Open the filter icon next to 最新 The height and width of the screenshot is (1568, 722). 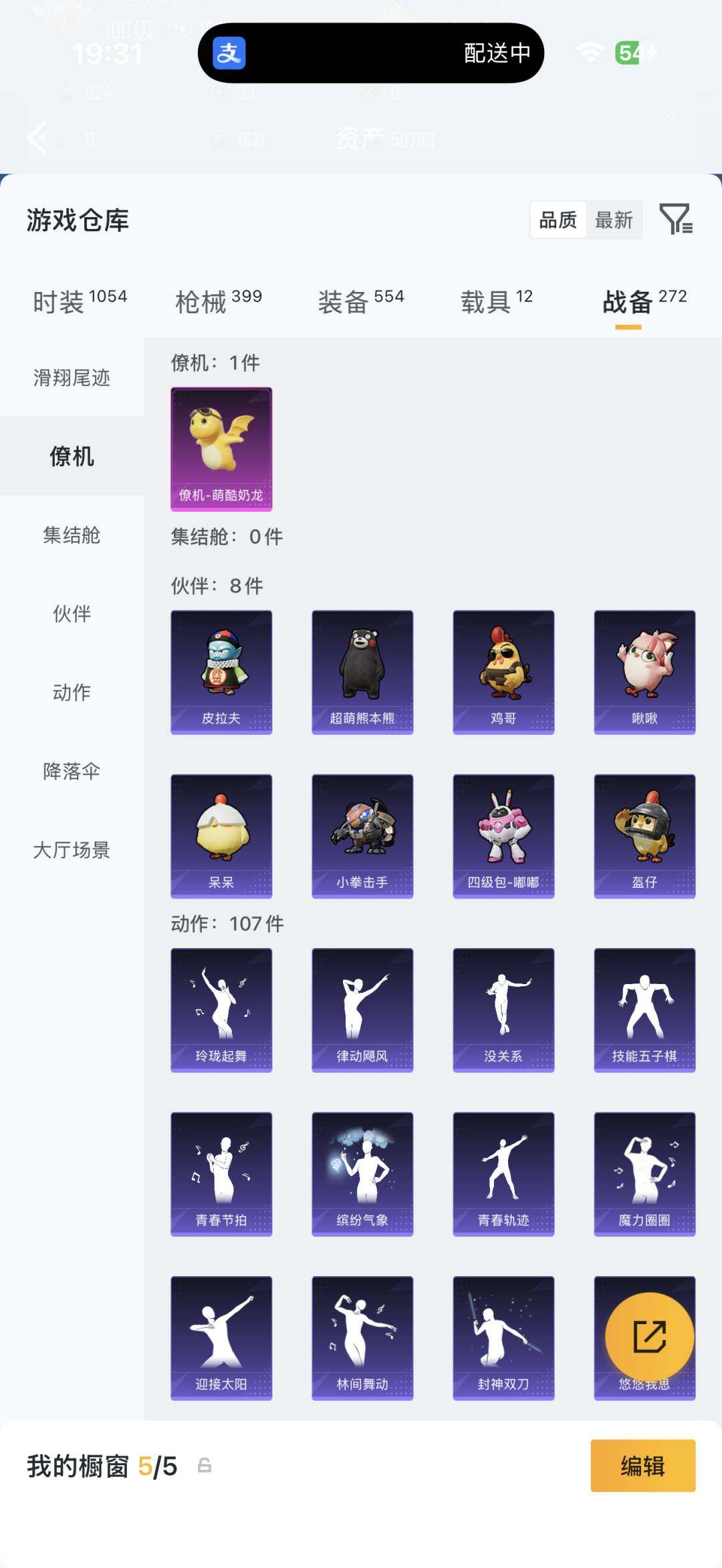(677, 220)
